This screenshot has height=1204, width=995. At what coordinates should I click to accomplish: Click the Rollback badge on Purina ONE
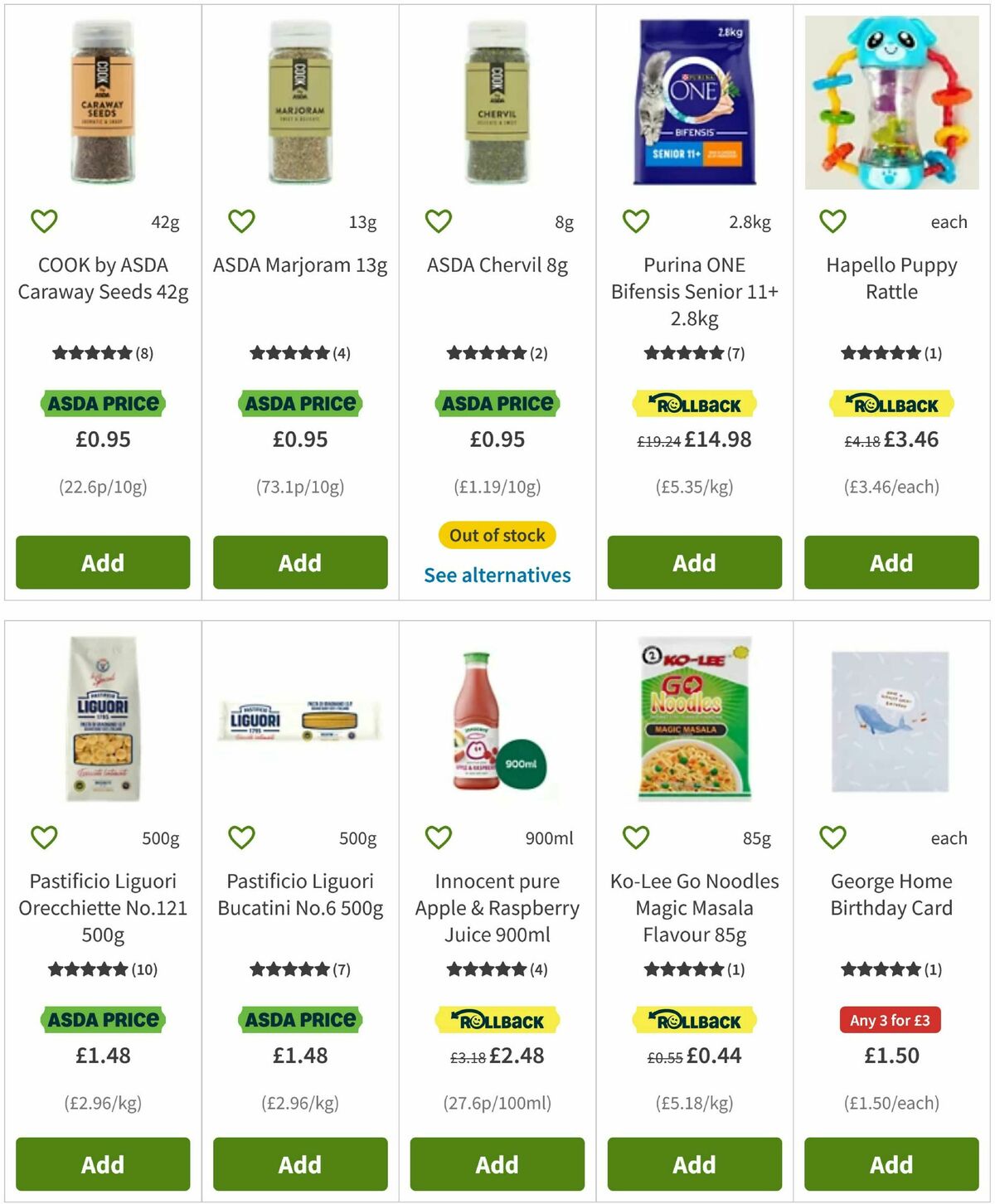tap(694, 404)
